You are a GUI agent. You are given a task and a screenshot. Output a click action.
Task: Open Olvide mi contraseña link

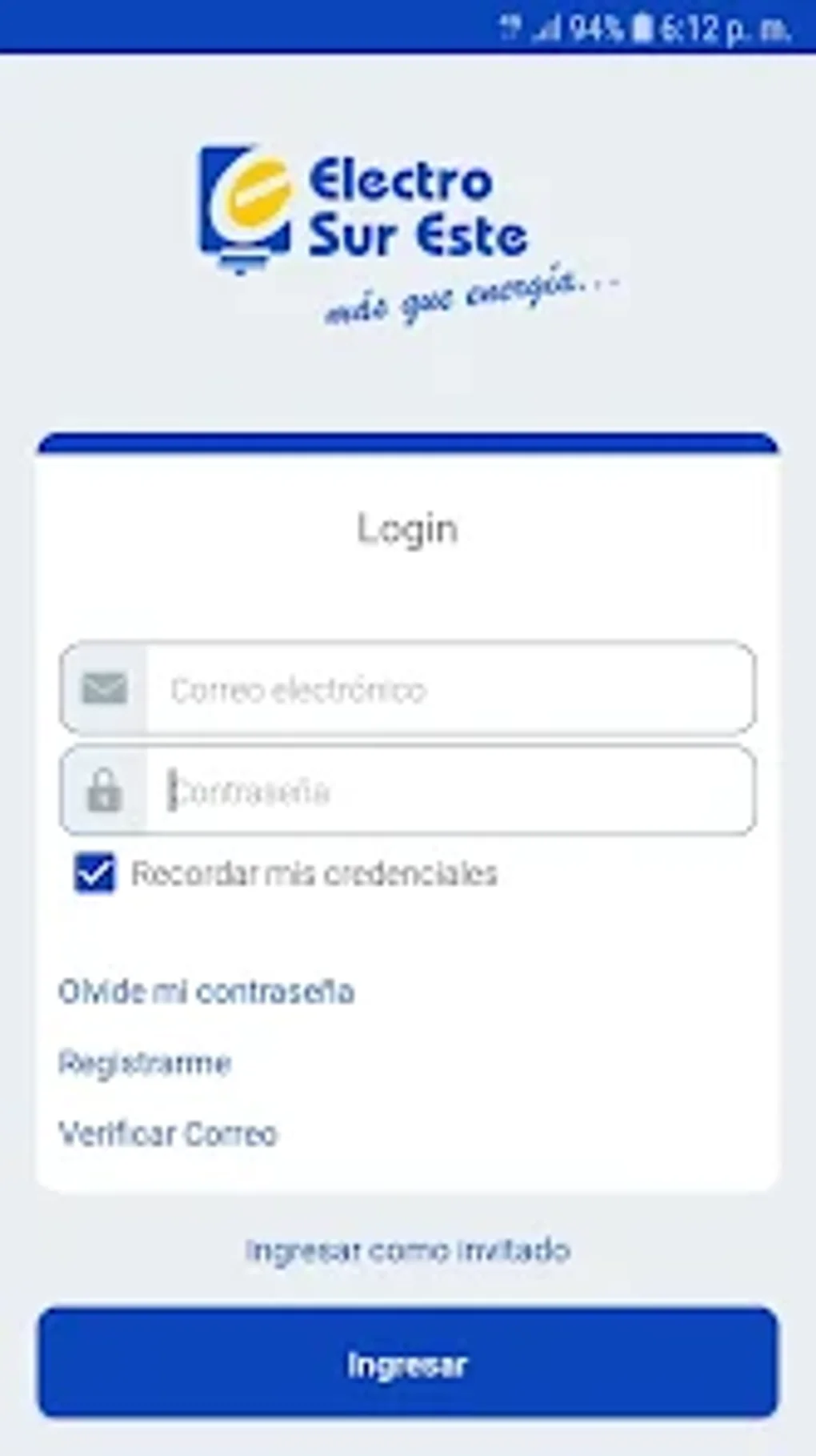(206, 992)
